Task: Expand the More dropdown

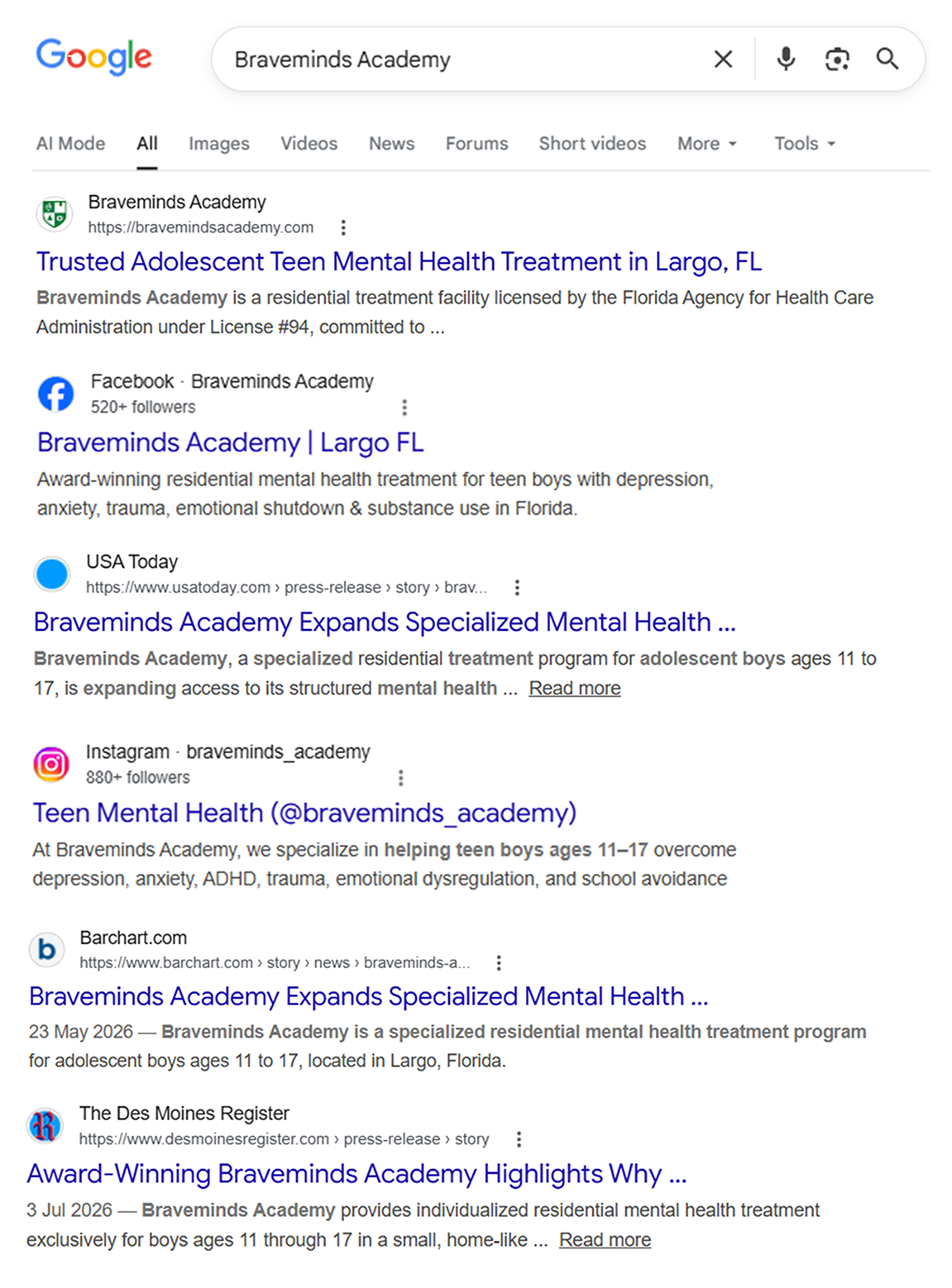Action: 707,143
